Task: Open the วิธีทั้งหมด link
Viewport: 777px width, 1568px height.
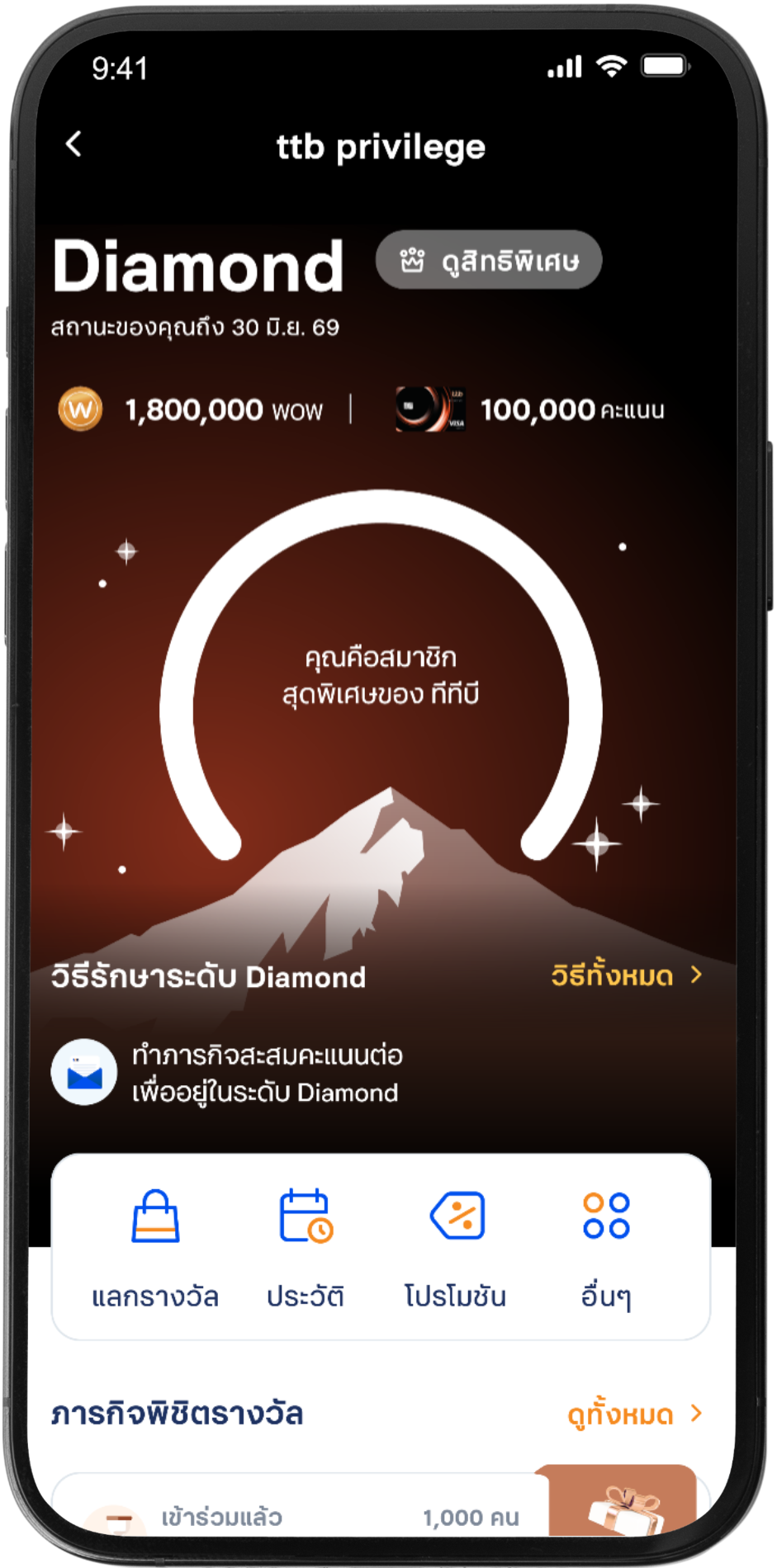Action: 626,975
